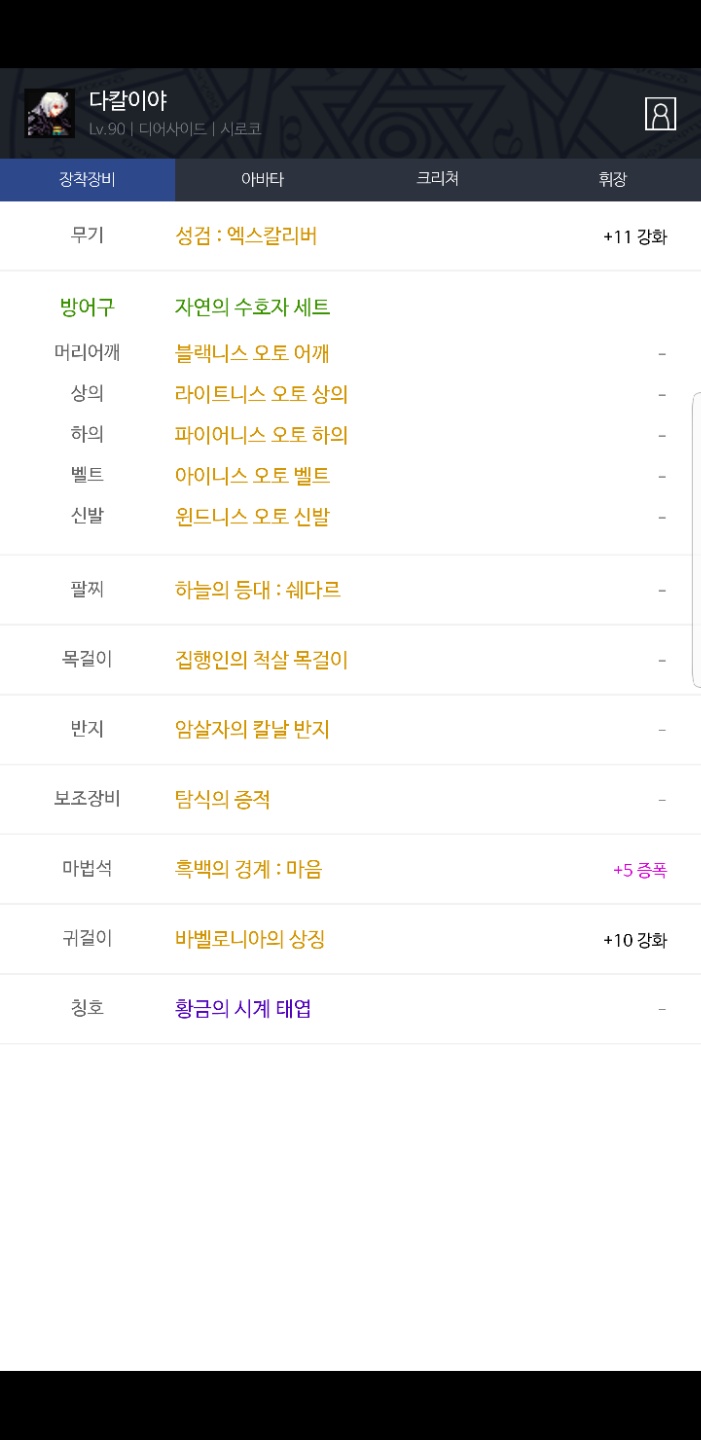Open 윈드니스 오토 신발 item

(x=252, y=517)
